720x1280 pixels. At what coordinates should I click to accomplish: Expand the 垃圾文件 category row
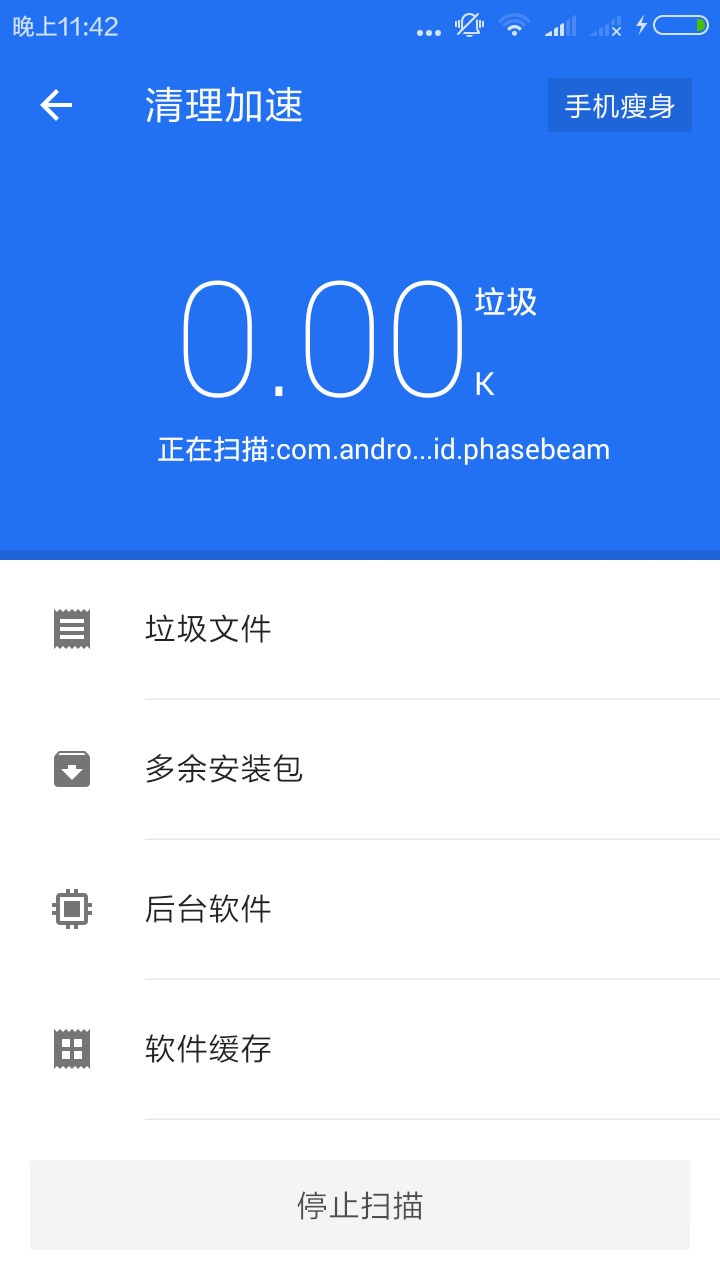pyautogui.click(x=360, y=628)
